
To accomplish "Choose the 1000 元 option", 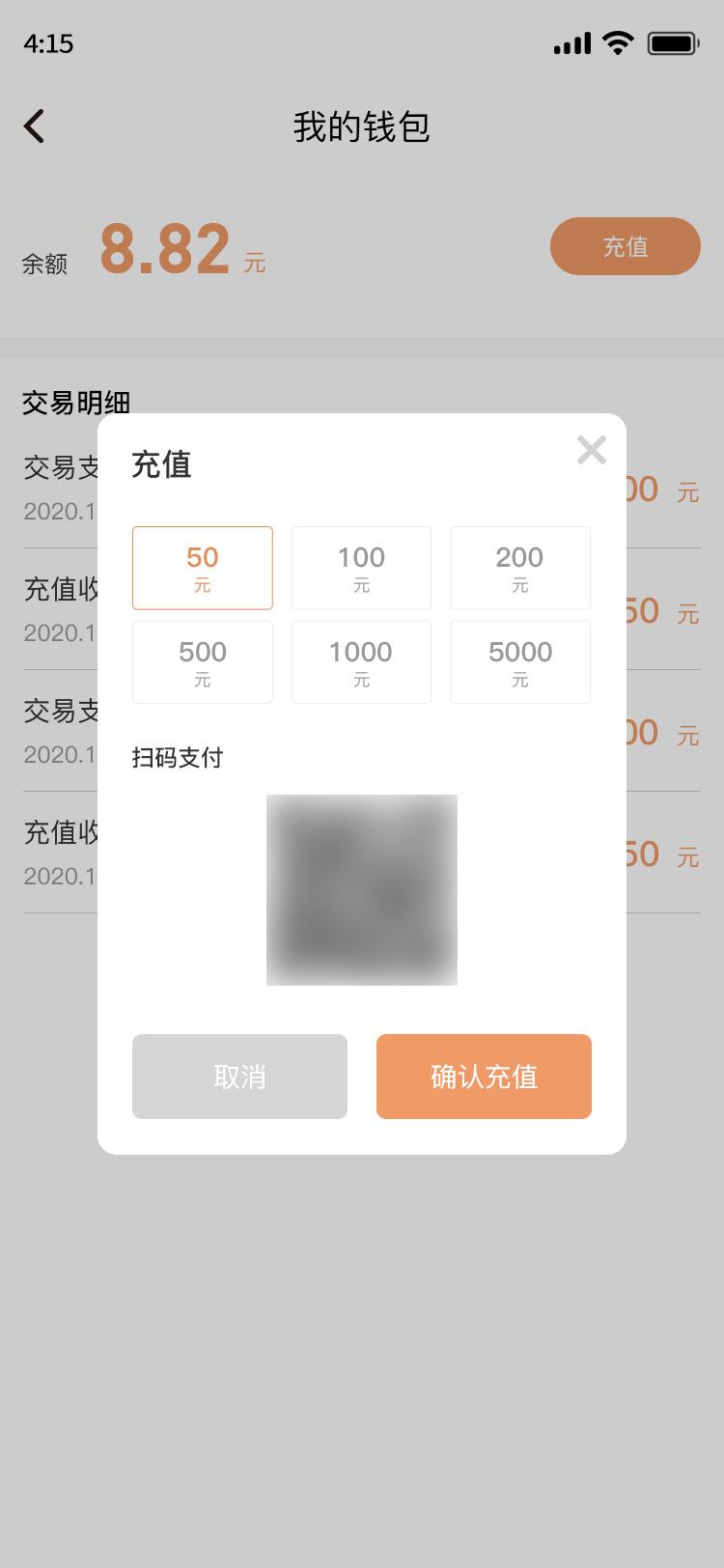I will [361, 662].
